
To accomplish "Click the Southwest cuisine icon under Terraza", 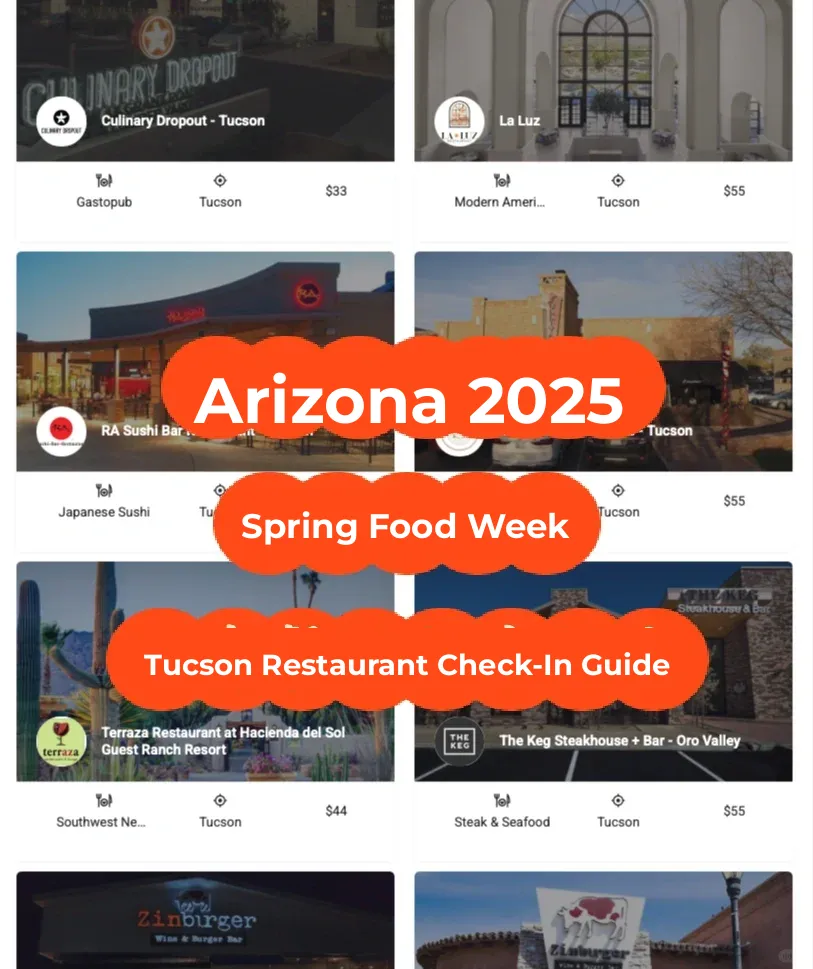I will pos(104,800).
